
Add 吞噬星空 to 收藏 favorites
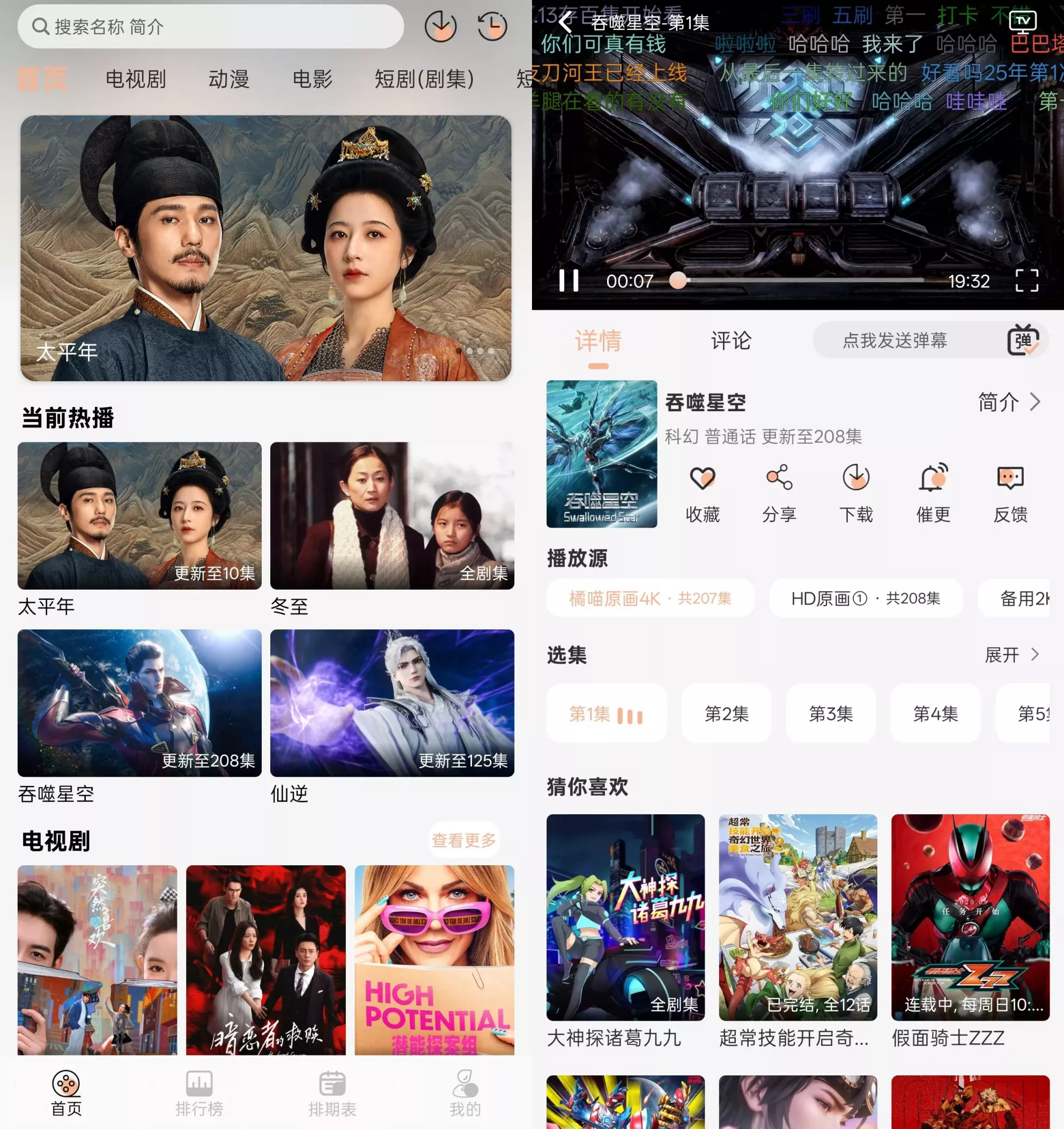[x=702, y=492]
